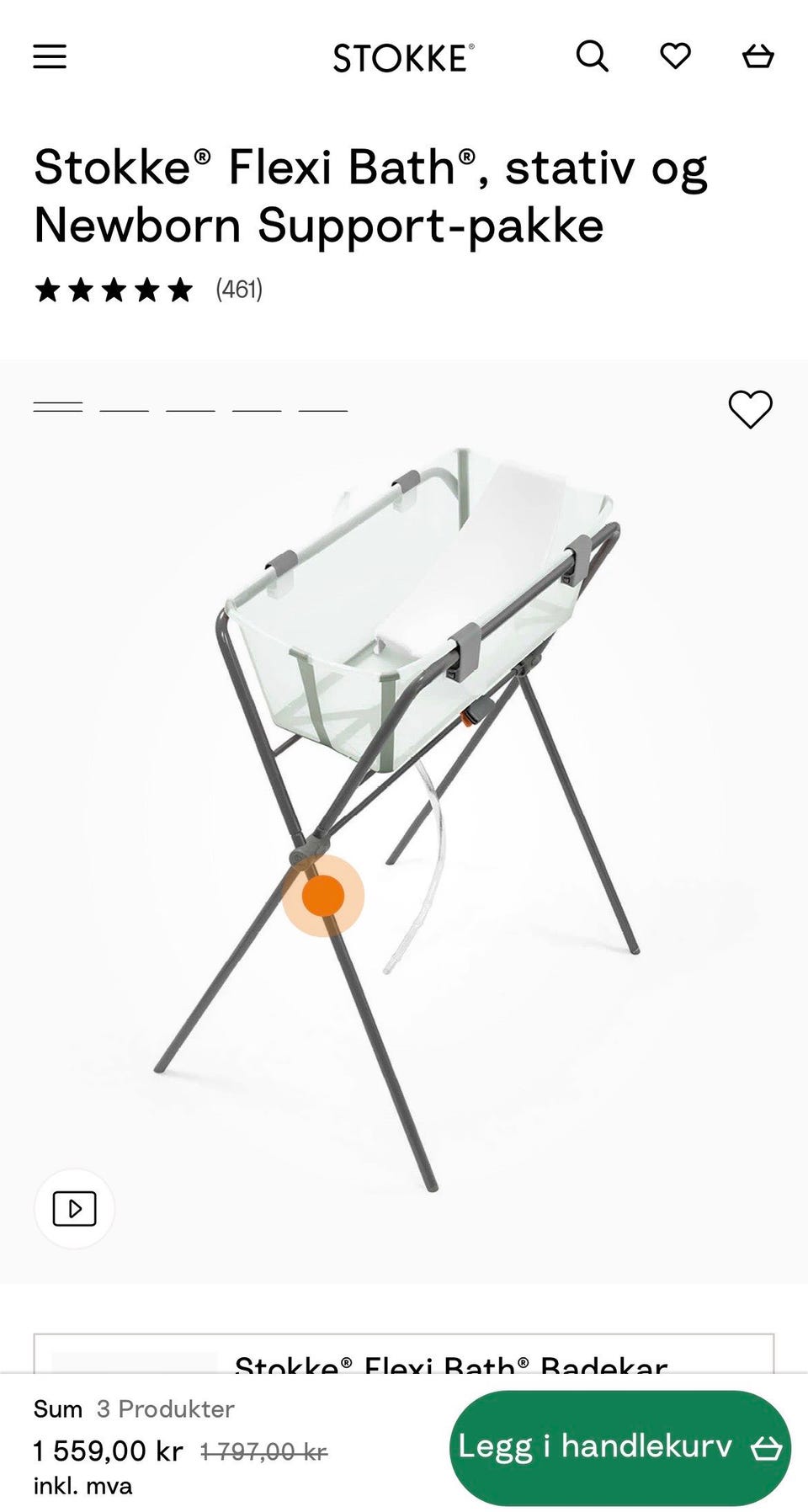Play the product video
Viewport: 808px width, 1512px height.
[74, 1209]
